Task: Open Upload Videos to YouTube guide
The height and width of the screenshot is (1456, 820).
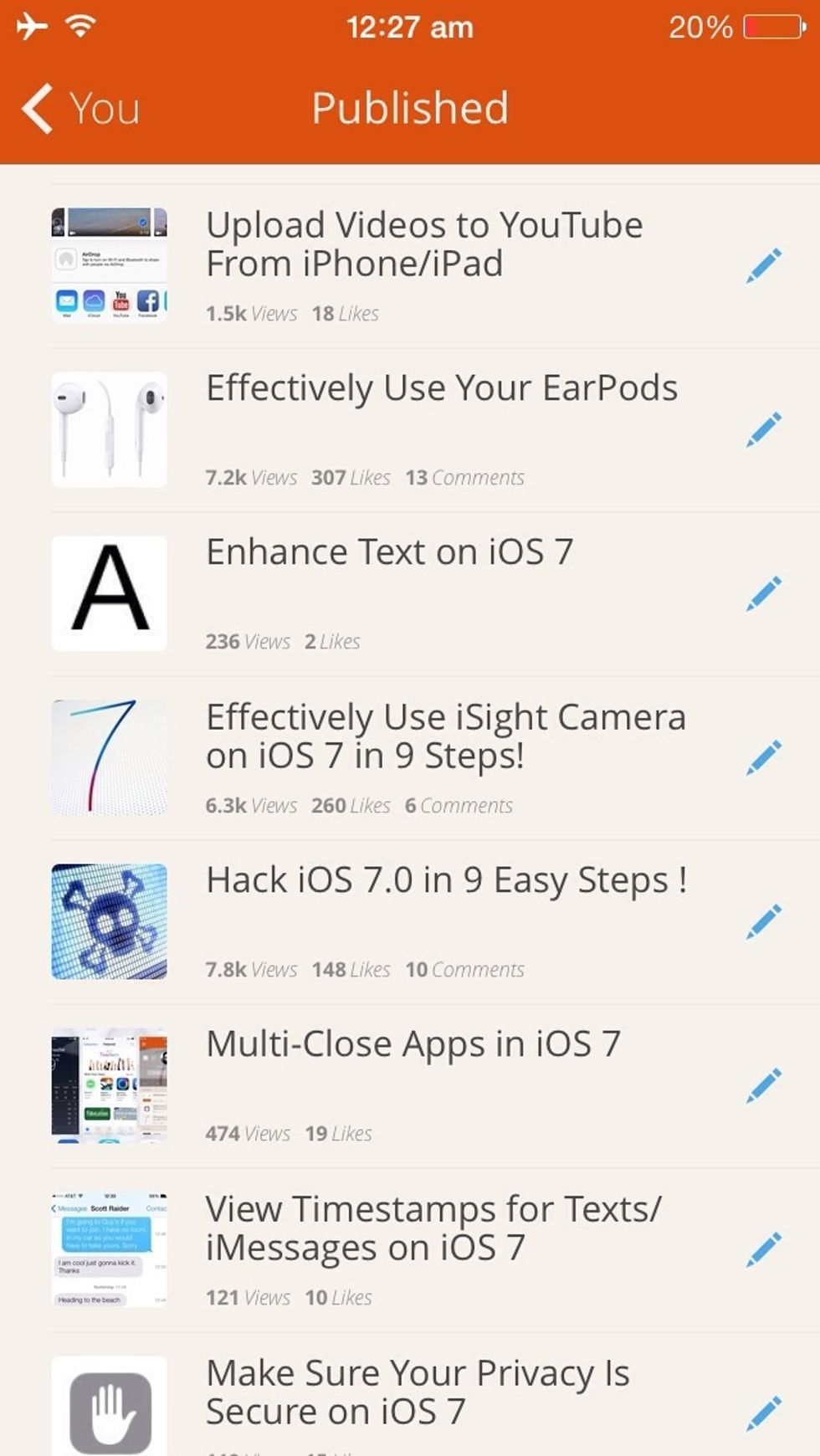Action: [x=424, y=244]
